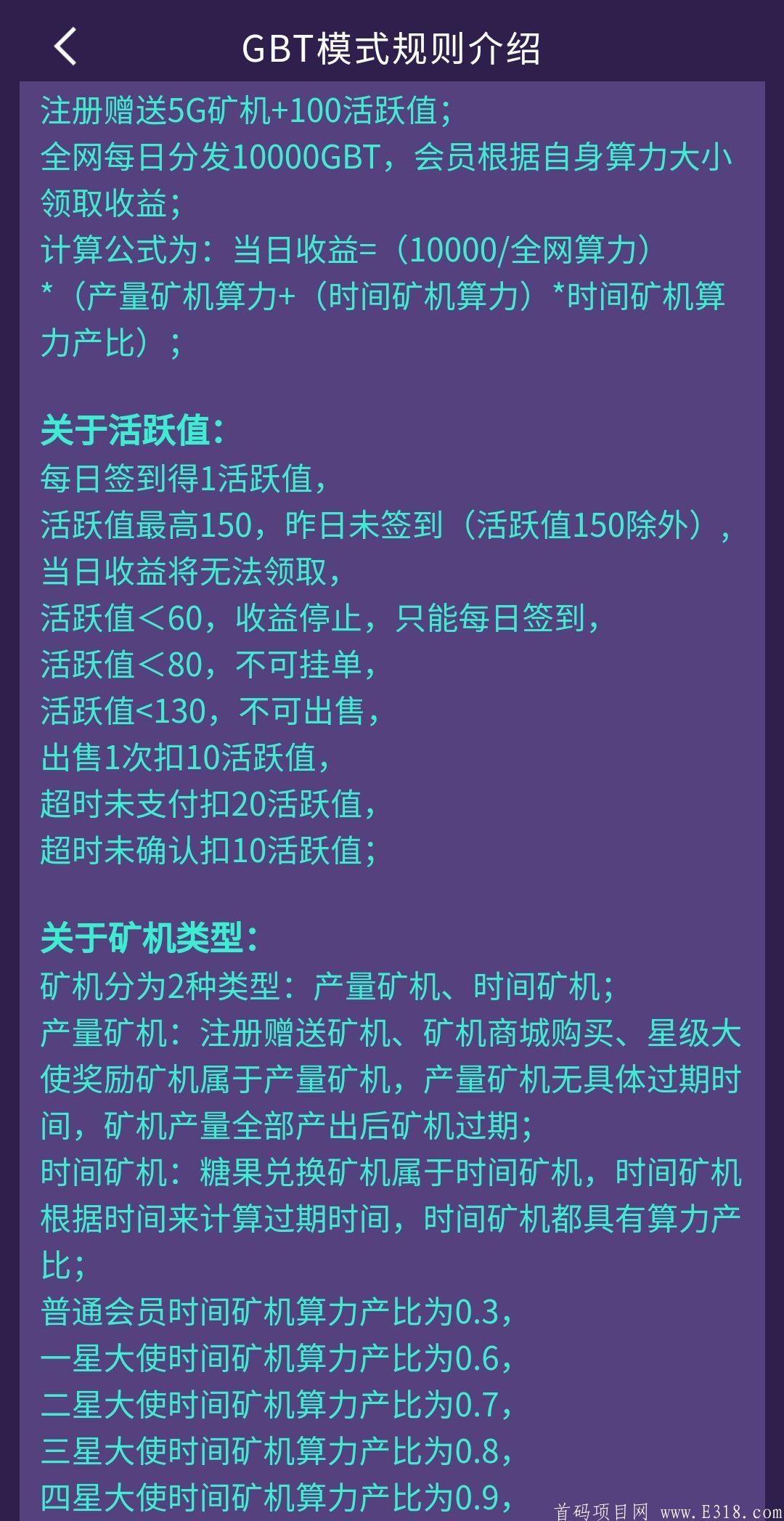Select the 活跃值<80 不可挂单 rule

(x=211, y=667)
